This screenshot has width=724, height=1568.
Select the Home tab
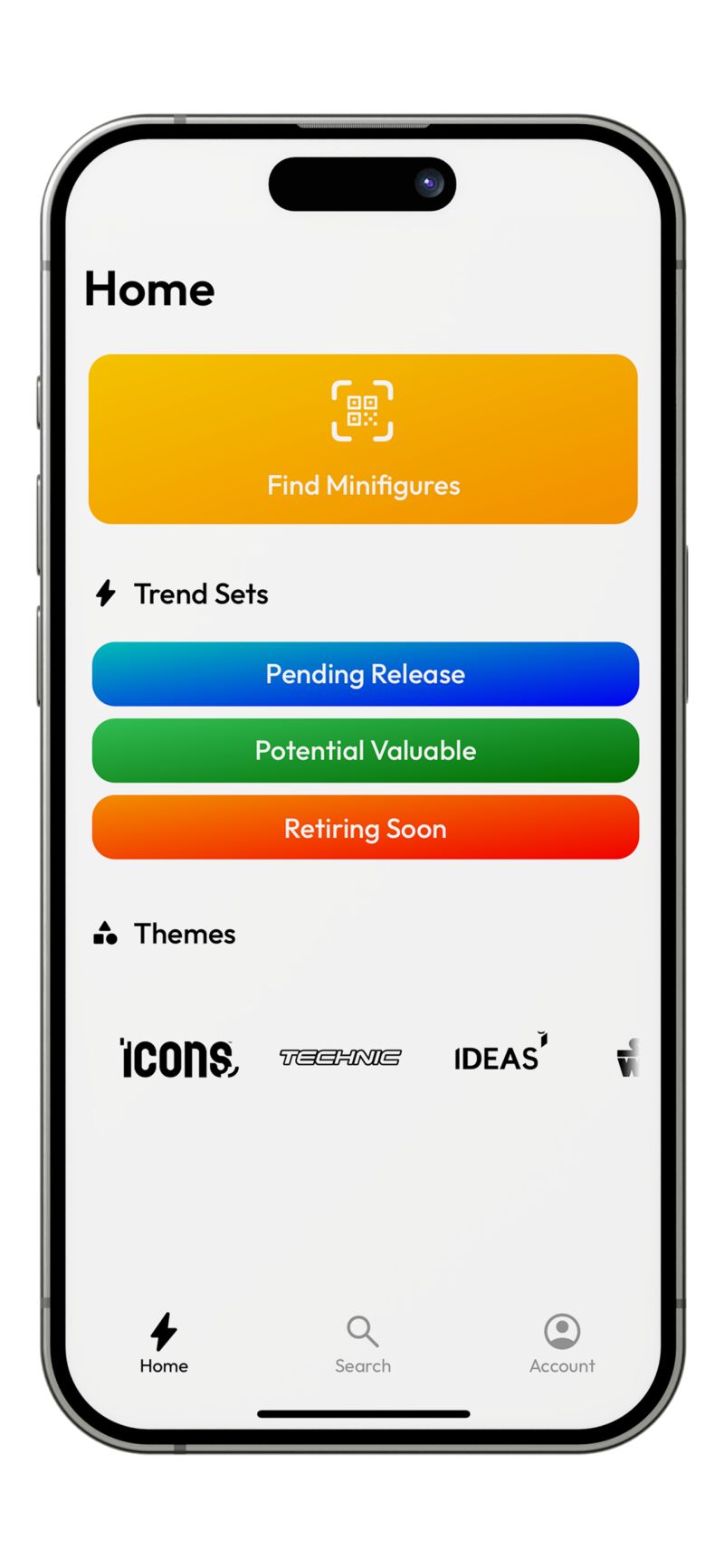[164, 1344]
